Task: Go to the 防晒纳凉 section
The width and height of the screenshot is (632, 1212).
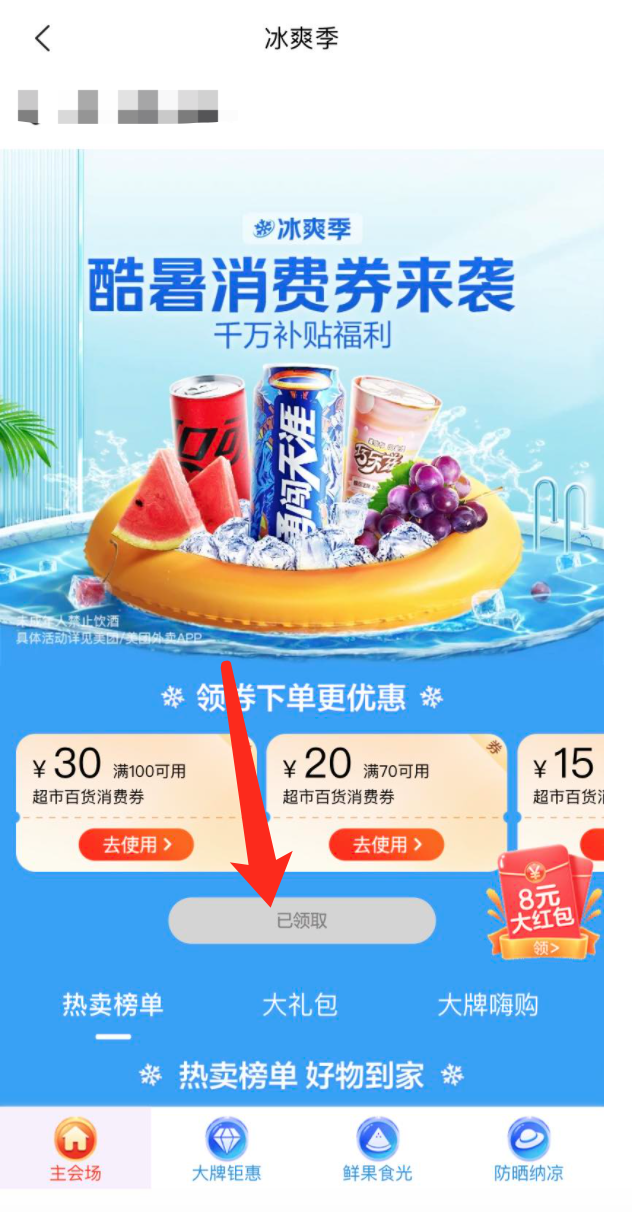Action: (529, 1148)
